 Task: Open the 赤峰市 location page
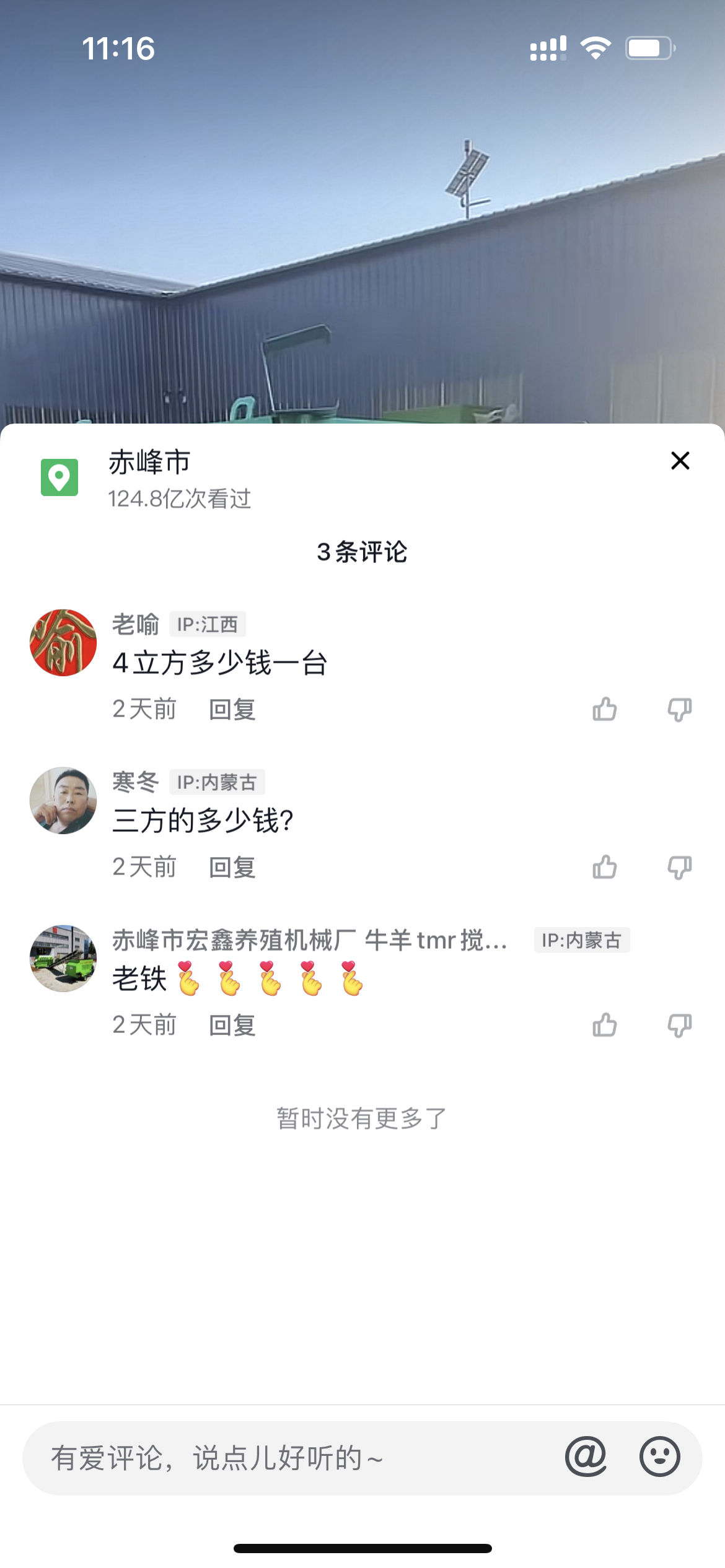coord(149,477)
